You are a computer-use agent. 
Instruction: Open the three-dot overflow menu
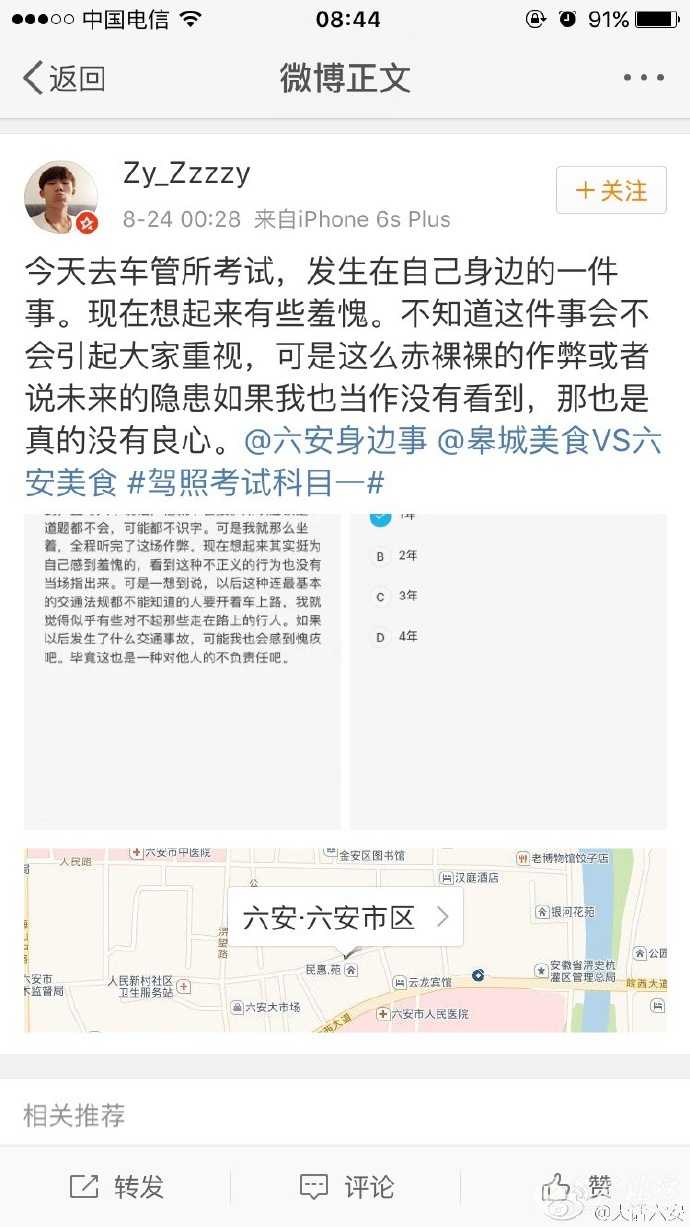tap(642, 78)
